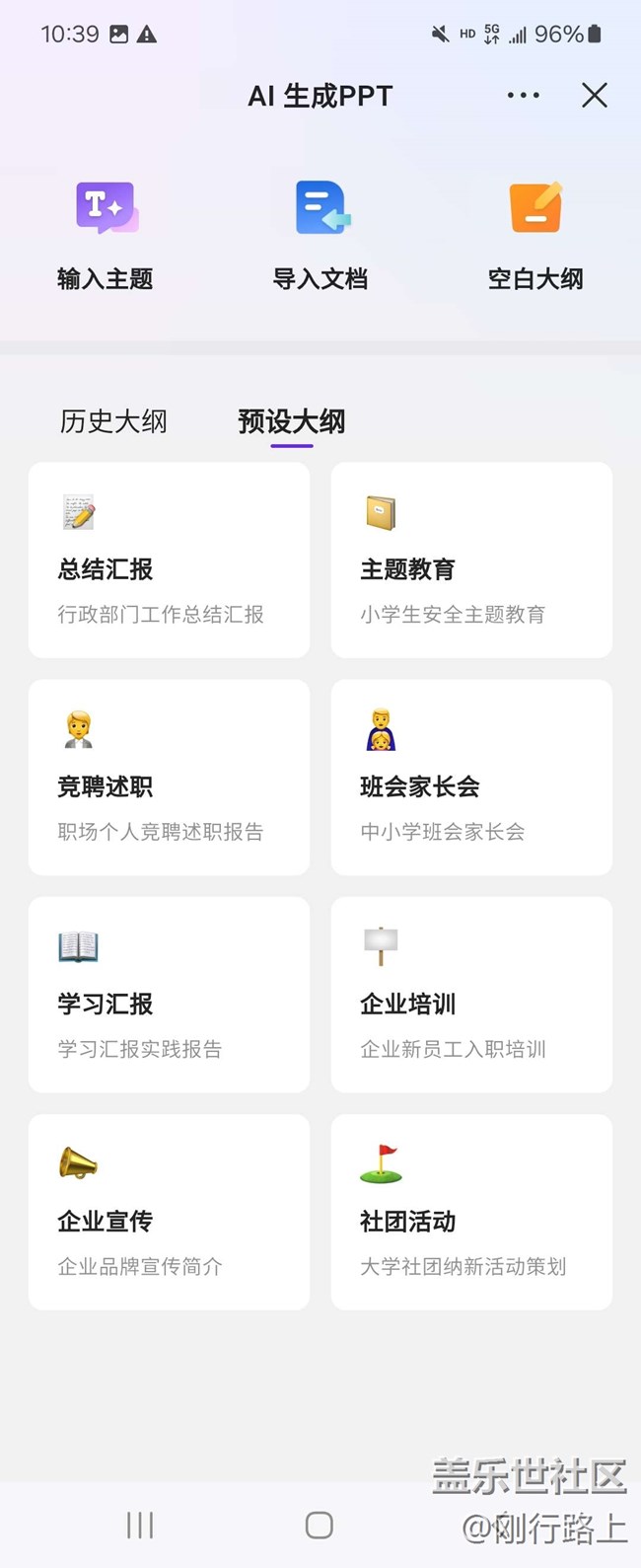Close the AI 生成PPT page

click(x=595, y=96)
